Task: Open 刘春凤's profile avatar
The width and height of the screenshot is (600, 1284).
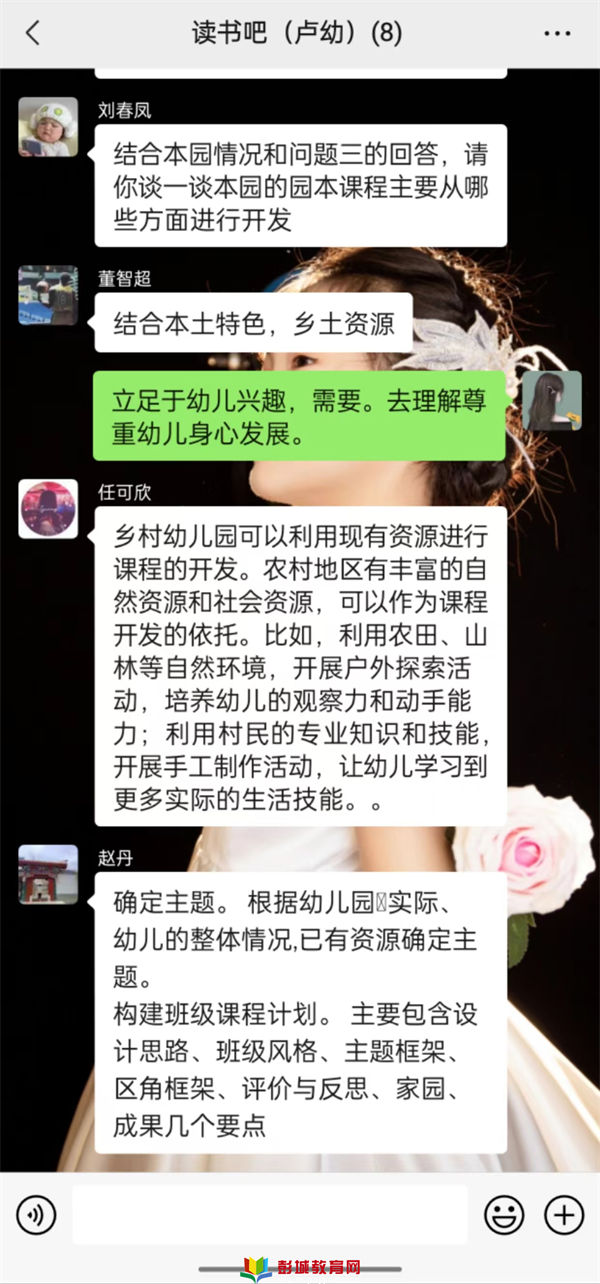Action: 48,127
